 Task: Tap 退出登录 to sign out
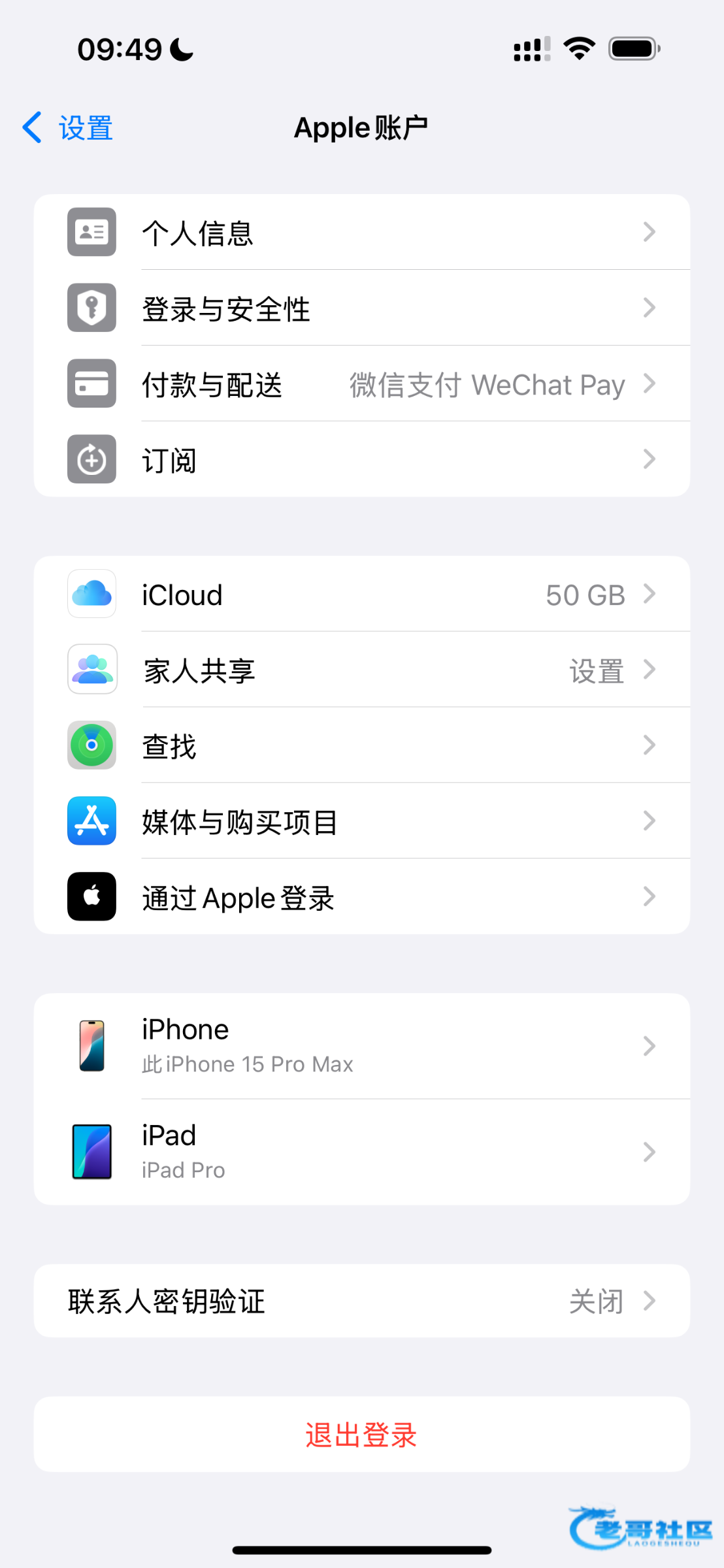point(361,1435)
